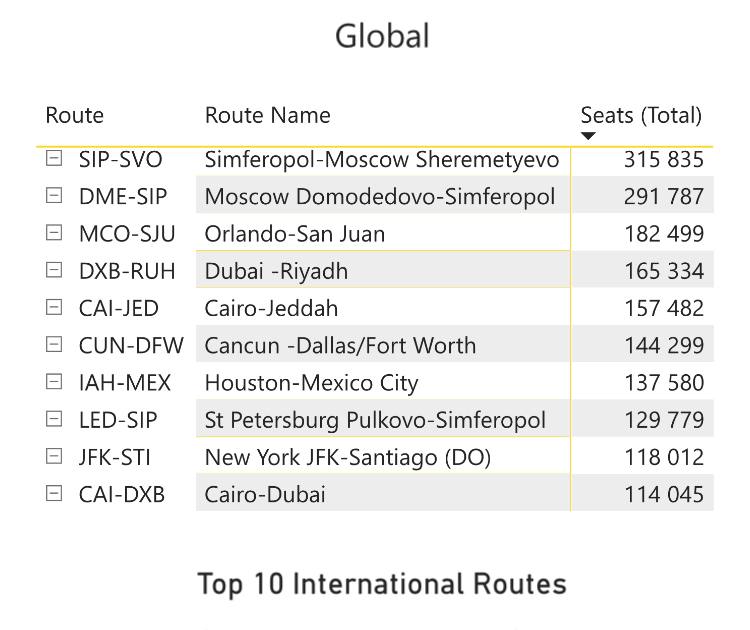This screenshot has width=750, height=630.
Task: Collapse the IAH-MEX route row
Action: (54, 382)
